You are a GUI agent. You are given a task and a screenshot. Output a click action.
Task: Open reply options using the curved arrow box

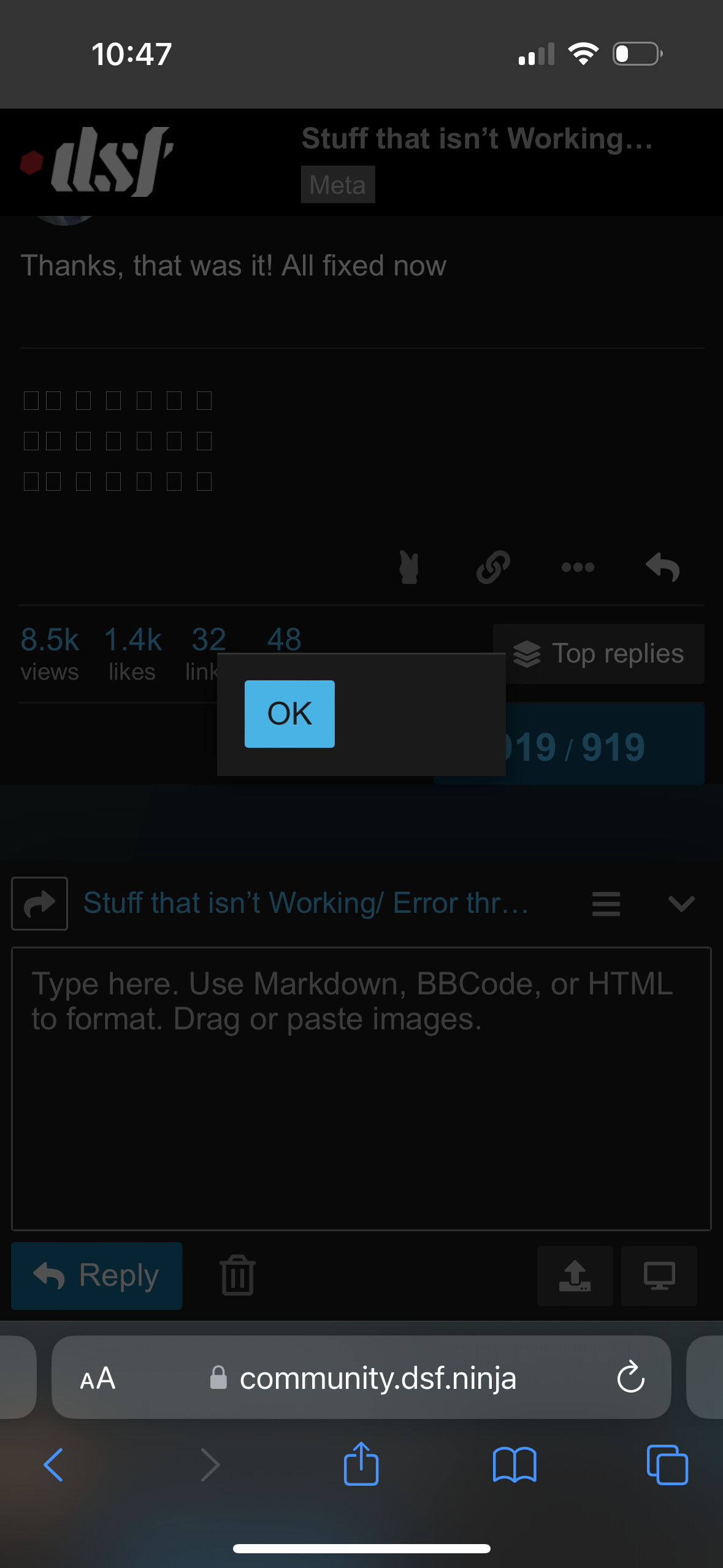pyautogui.click(x=40, y=904)
